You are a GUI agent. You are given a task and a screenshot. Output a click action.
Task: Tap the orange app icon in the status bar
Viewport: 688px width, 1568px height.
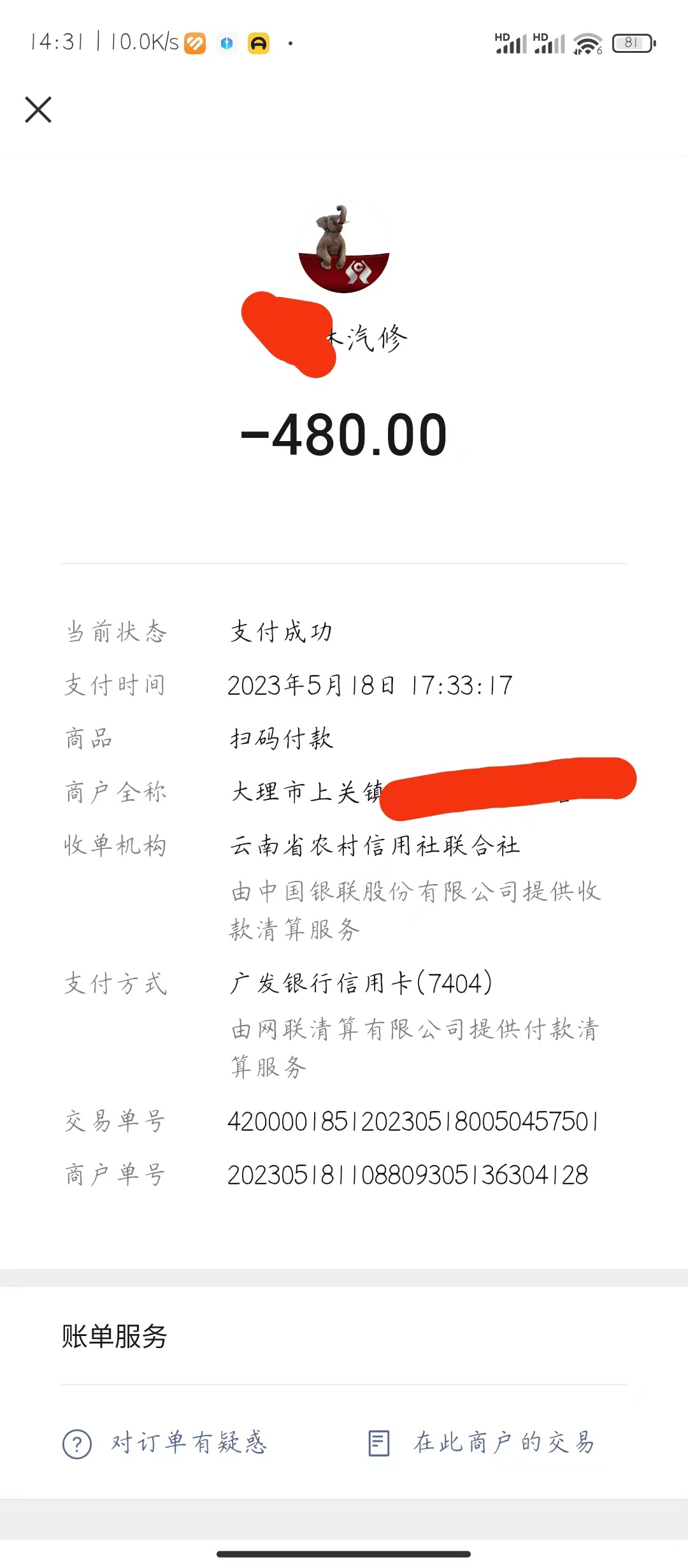(x=195, y=43)
